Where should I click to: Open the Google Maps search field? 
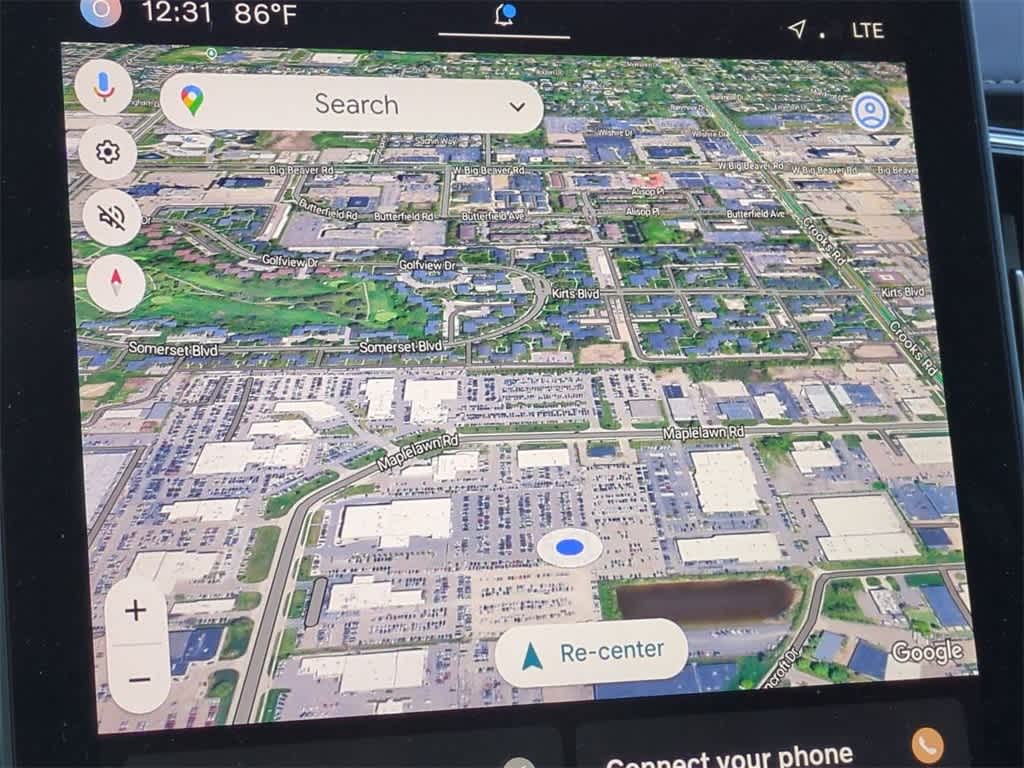point(355,104)
